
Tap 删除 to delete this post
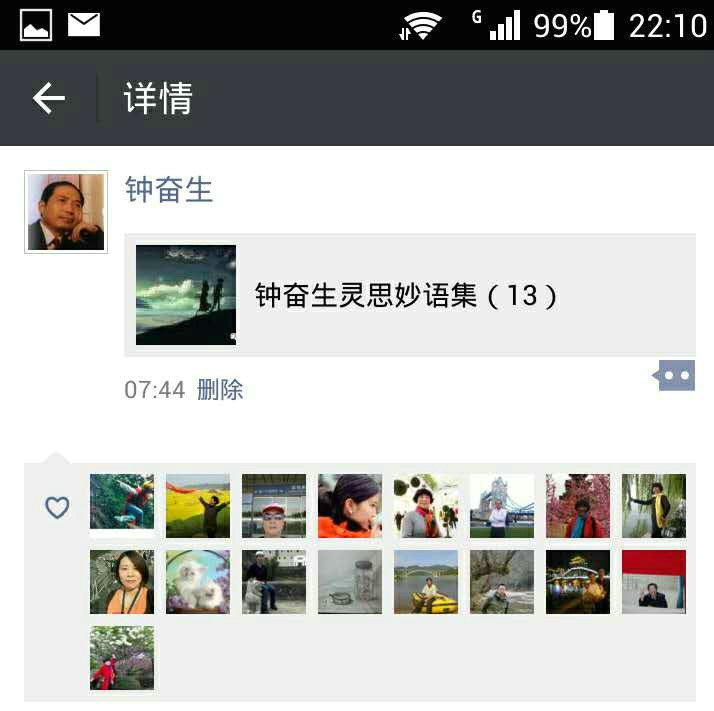[x=220, y=390]
